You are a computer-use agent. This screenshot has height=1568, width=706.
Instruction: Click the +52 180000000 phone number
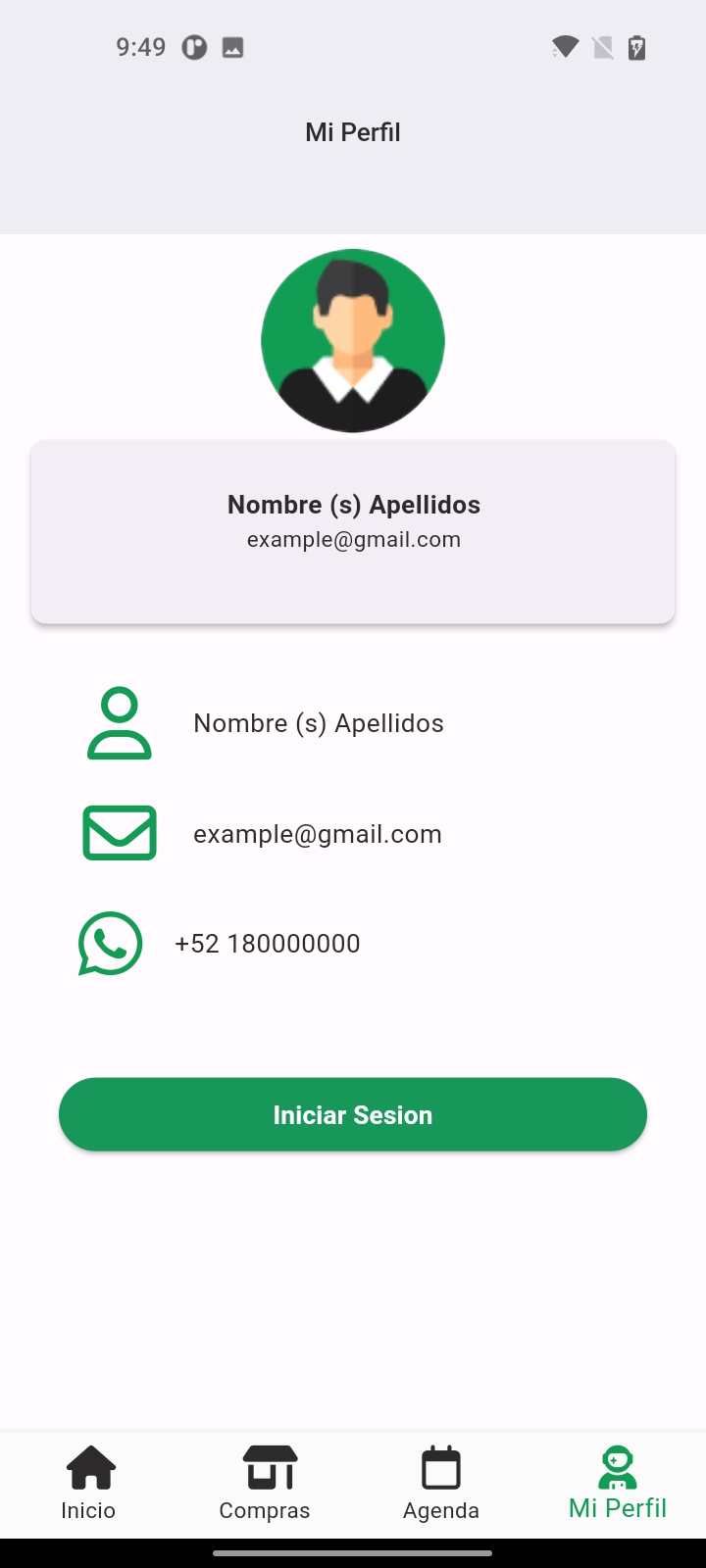(x=268, y=944)
